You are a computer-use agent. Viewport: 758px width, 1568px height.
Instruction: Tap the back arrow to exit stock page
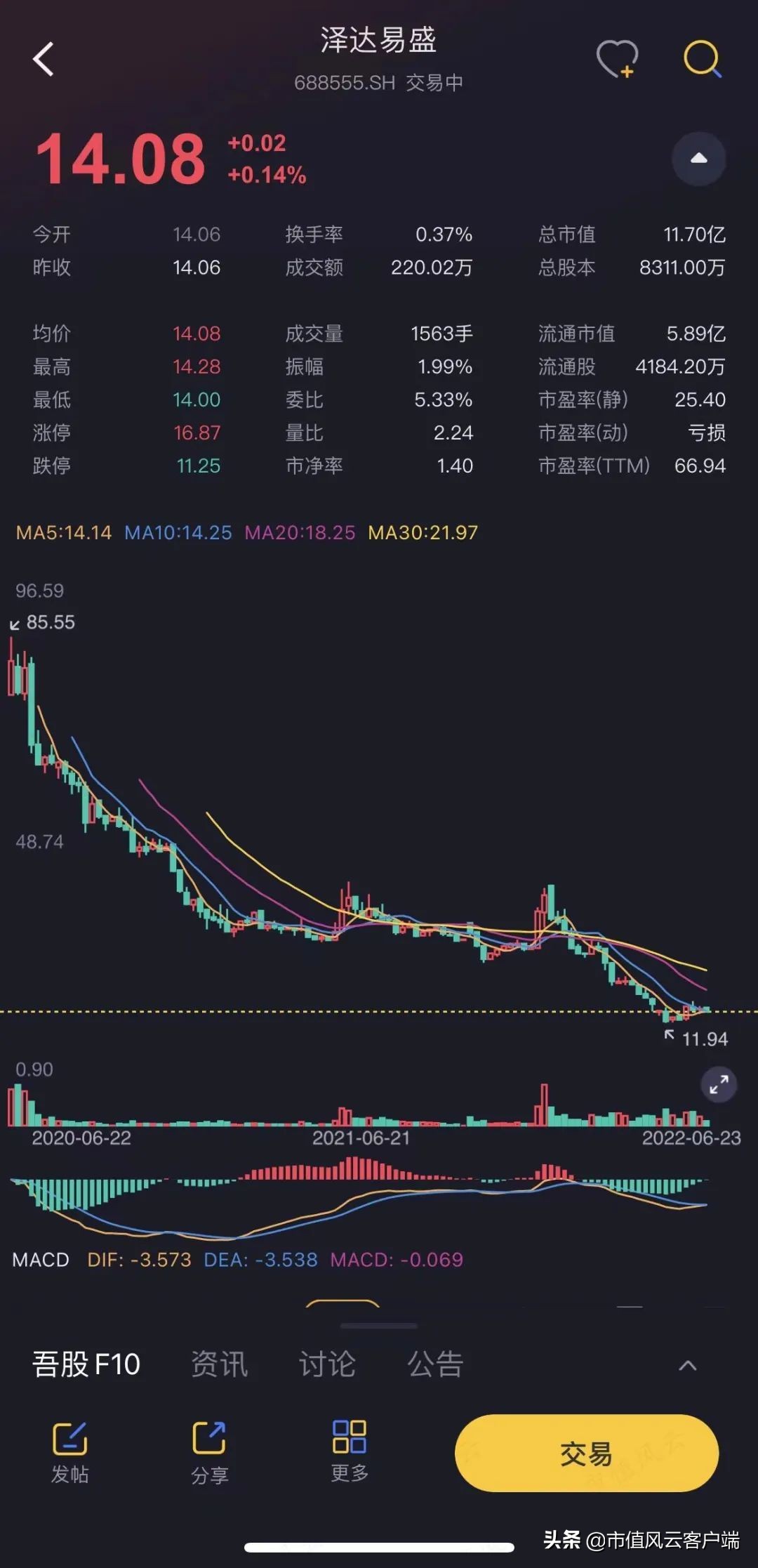tap(44, 60)
